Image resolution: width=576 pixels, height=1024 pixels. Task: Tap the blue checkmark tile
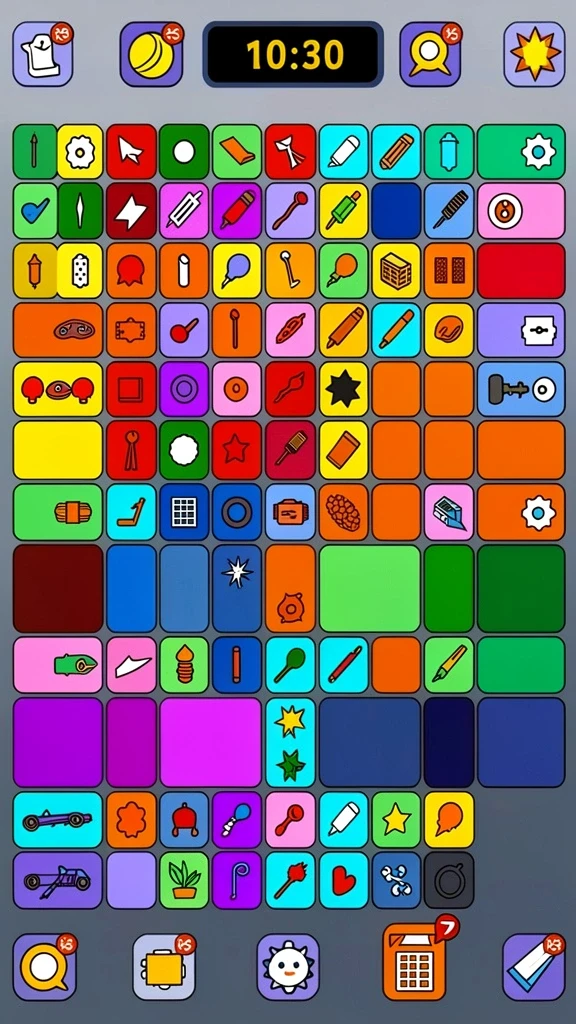(x=35, y=210)
